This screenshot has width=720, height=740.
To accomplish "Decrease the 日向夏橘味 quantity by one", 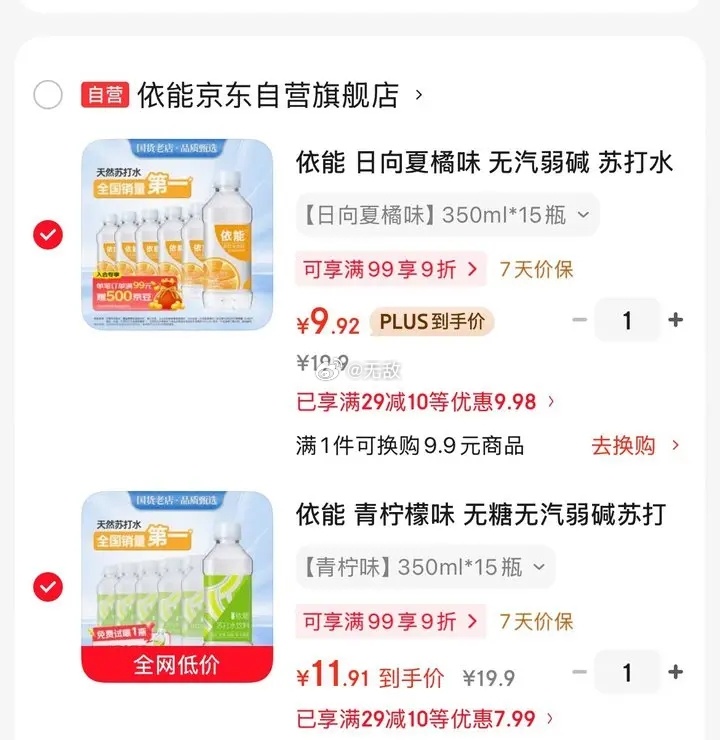I will tap(579, 320).
